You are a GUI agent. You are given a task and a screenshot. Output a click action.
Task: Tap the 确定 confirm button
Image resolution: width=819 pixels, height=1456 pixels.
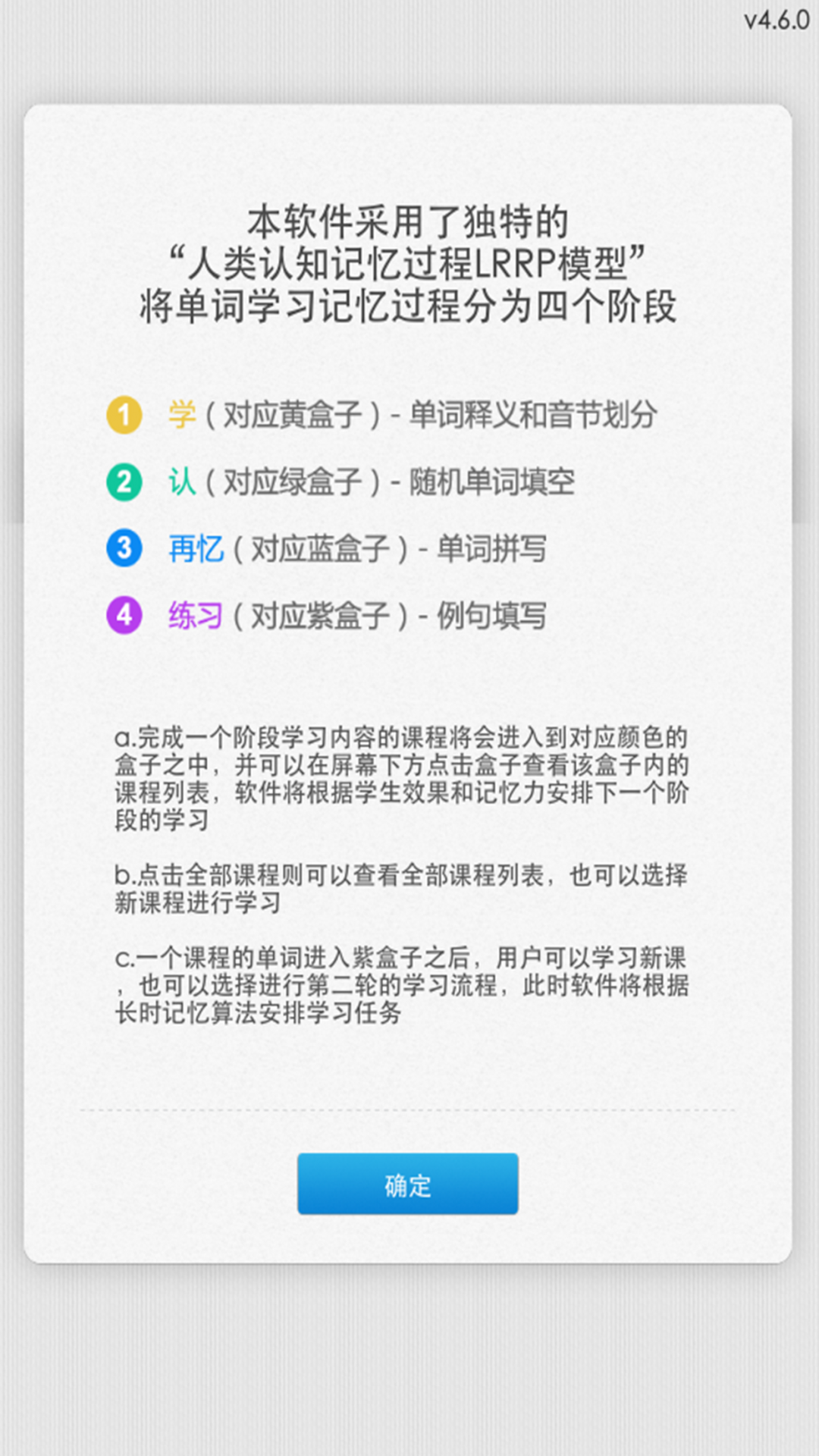pos(408,1184)
